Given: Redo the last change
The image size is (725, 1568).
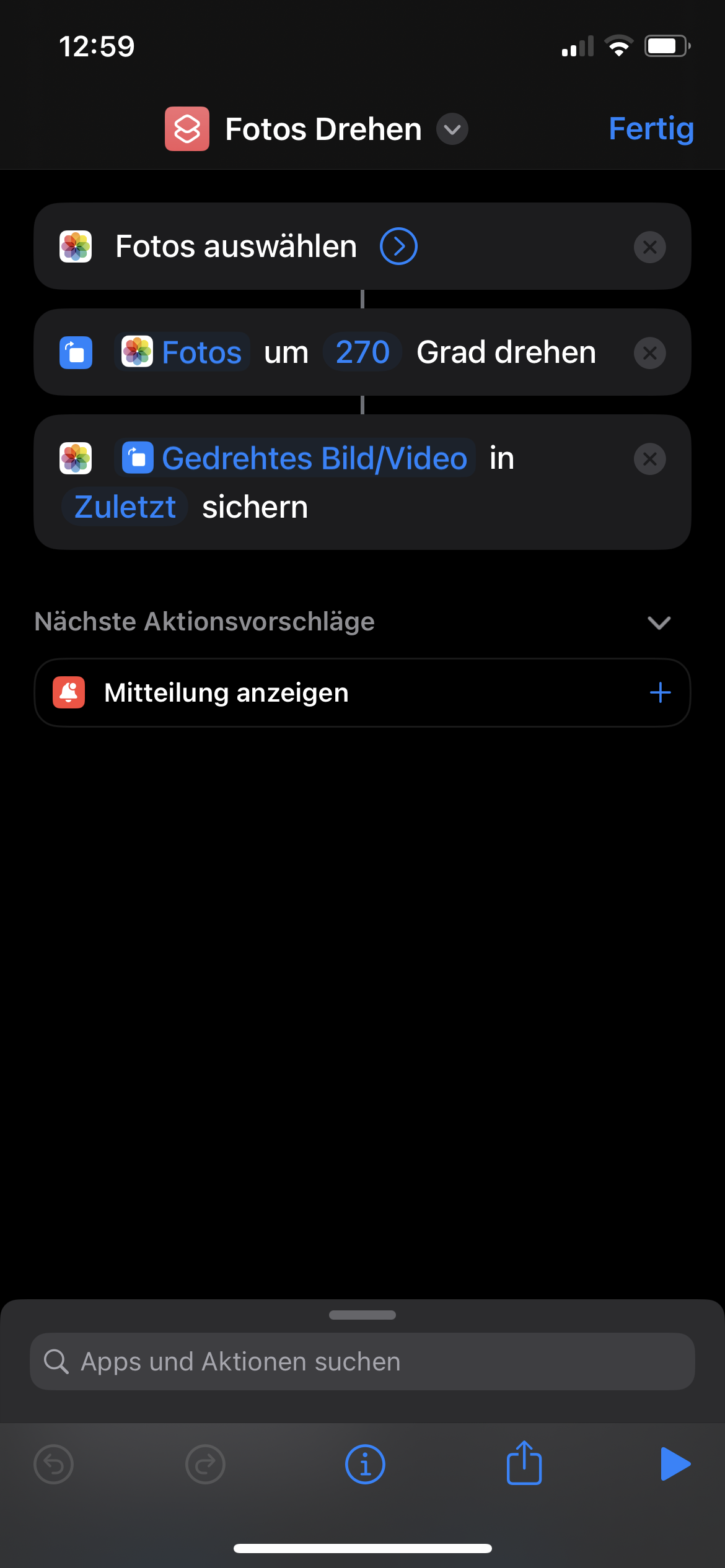Looking at the screenshot, I should [205, 1465].
